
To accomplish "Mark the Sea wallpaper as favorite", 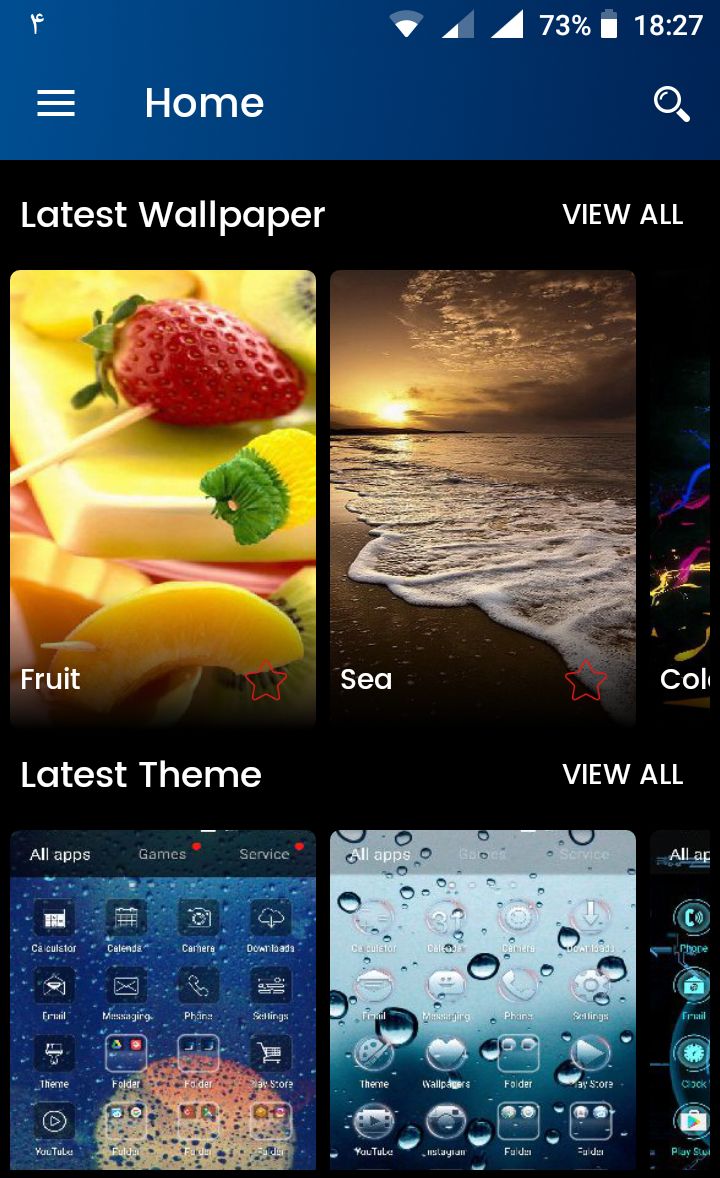I will [586, 681].
